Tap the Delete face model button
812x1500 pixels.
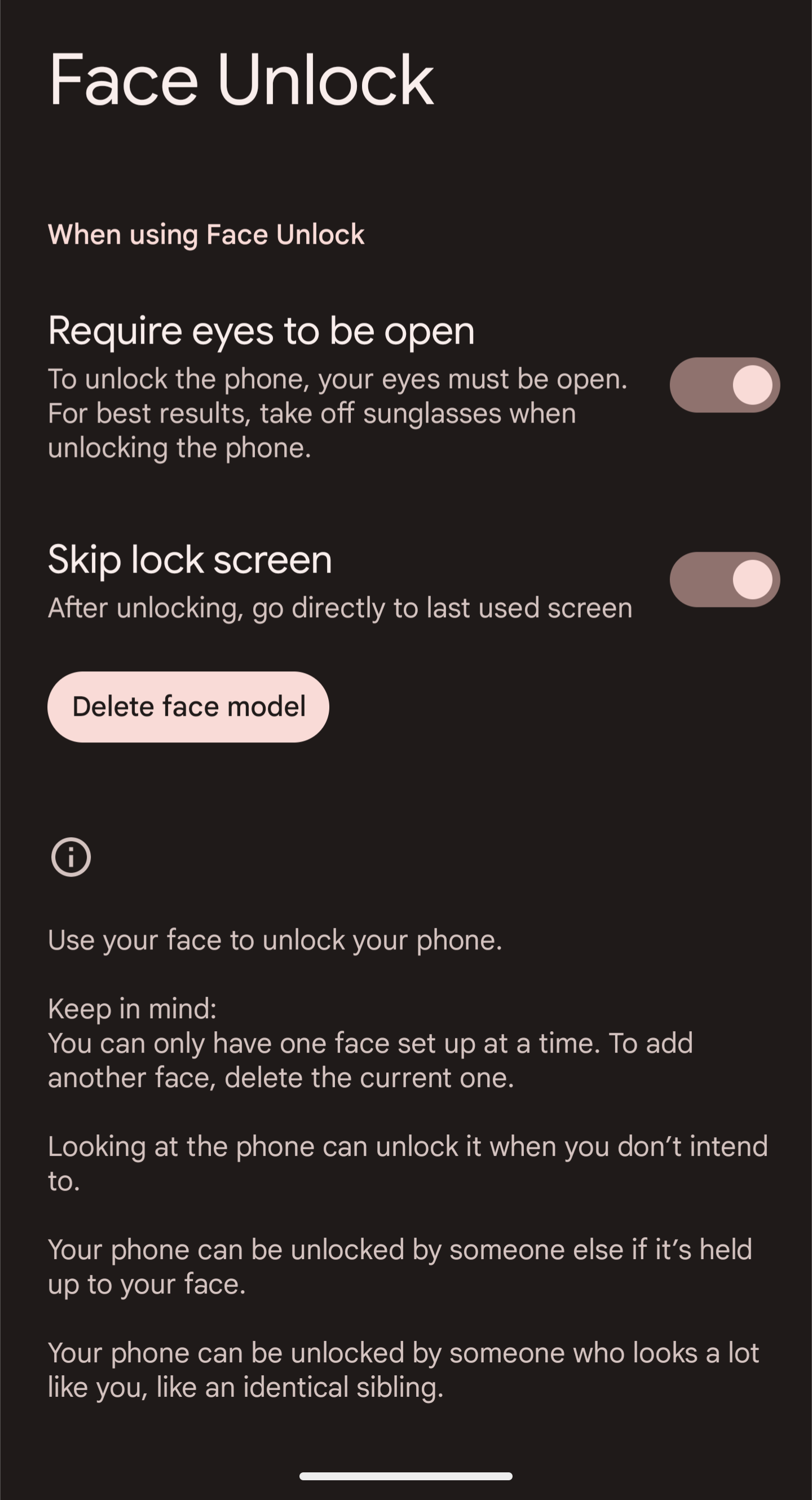188,706
